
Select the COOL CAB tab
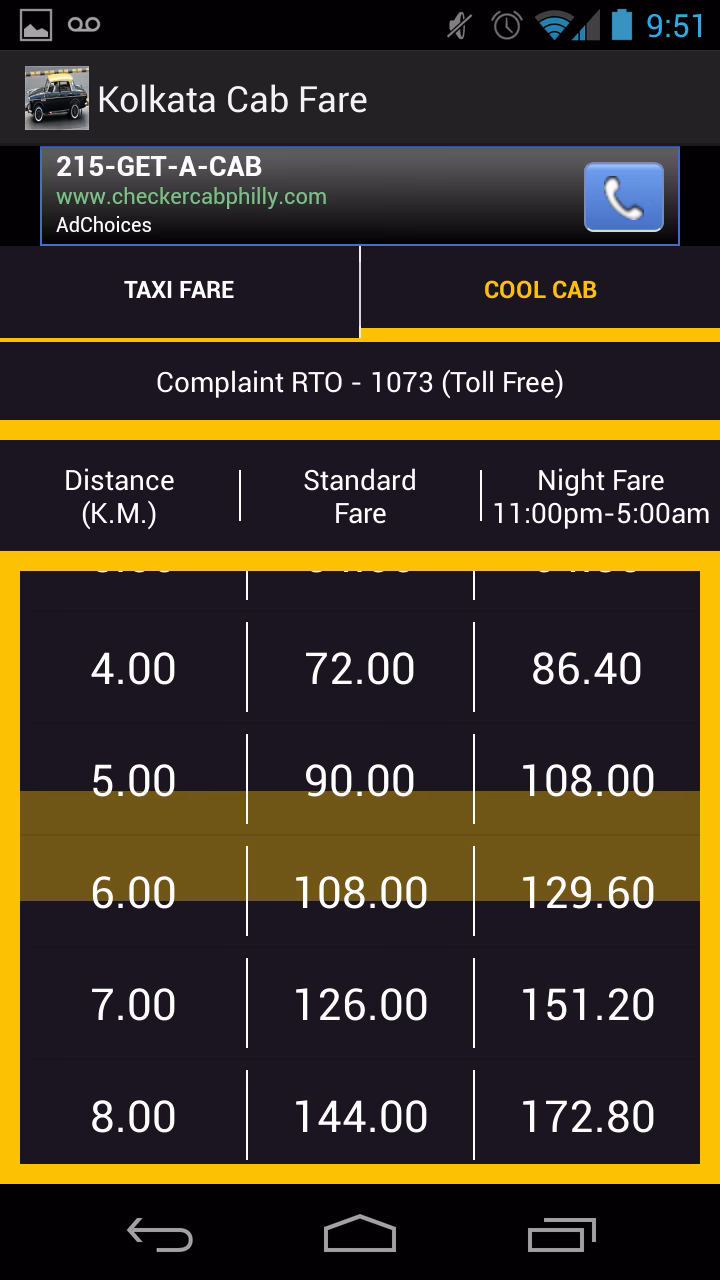pos(540,290)
